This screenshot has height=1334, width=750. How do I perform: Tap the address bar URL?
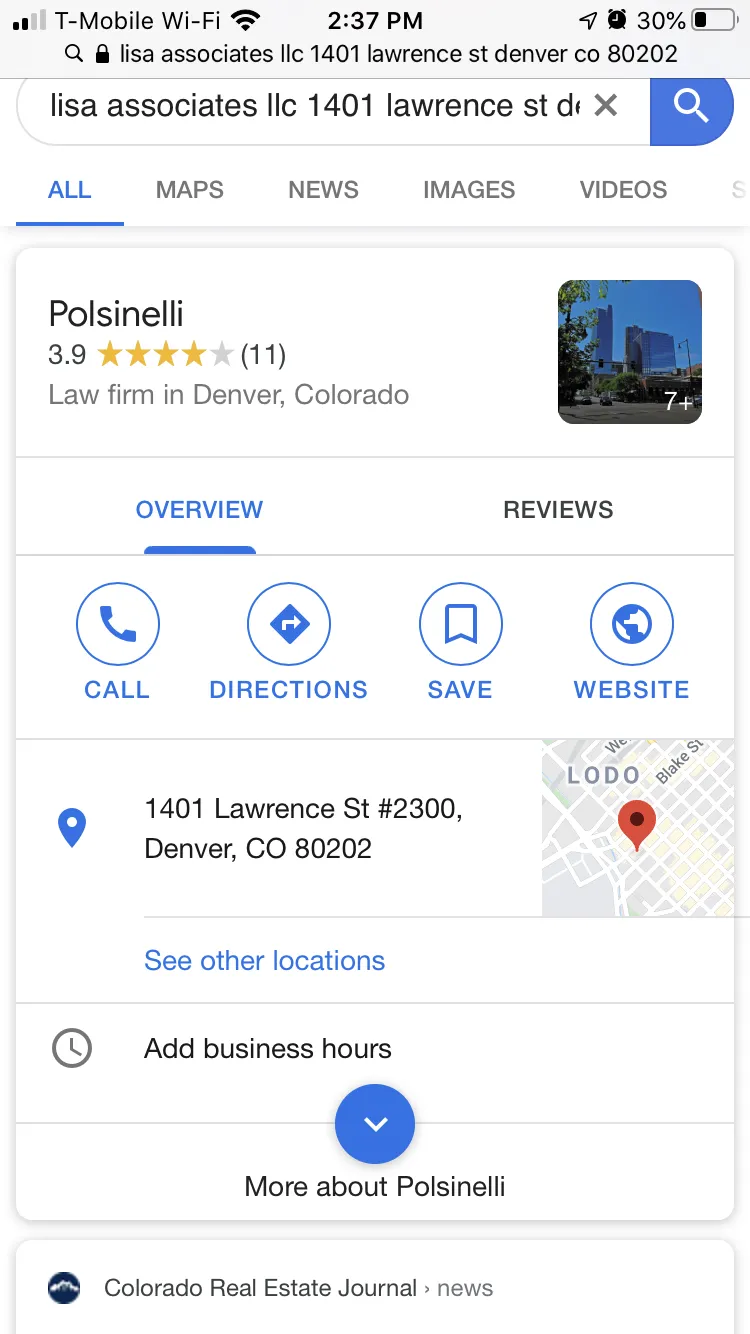point(397,54)
